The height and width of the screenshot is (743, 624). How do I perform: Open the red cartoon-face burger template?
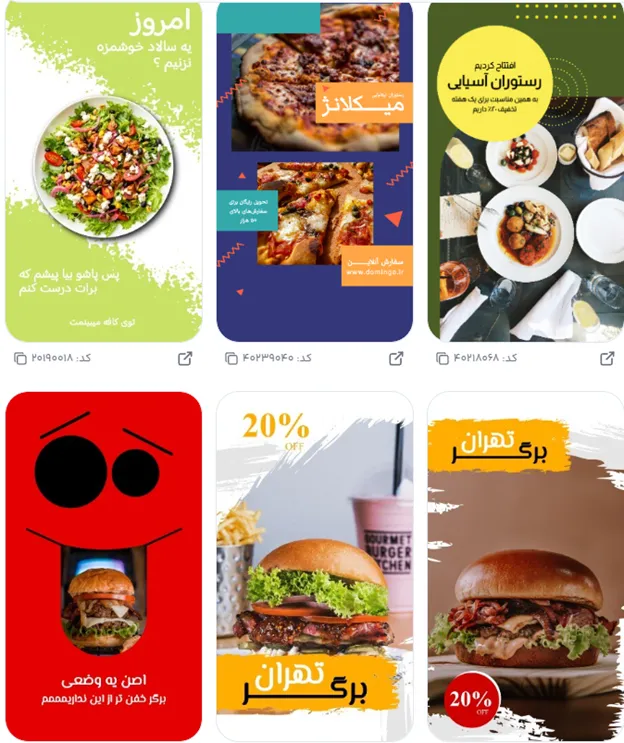click(103, 565)
